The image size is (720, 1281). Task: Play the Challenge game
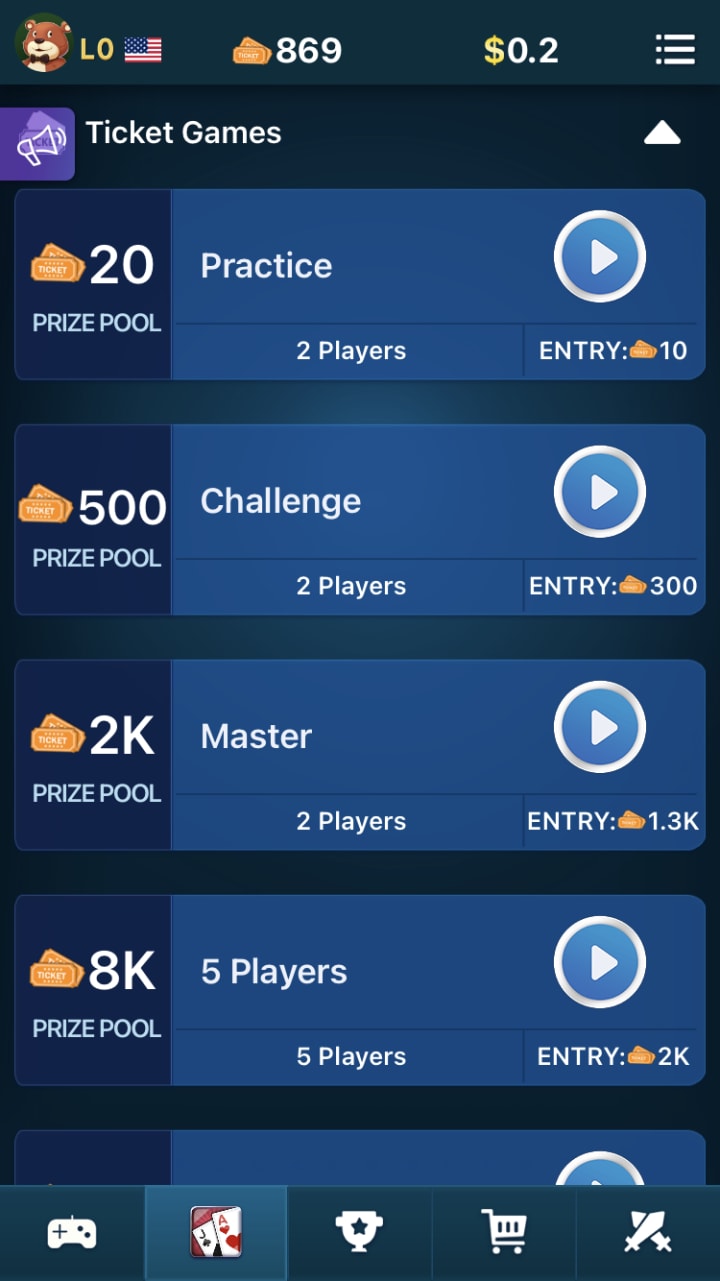pos(600,492)
